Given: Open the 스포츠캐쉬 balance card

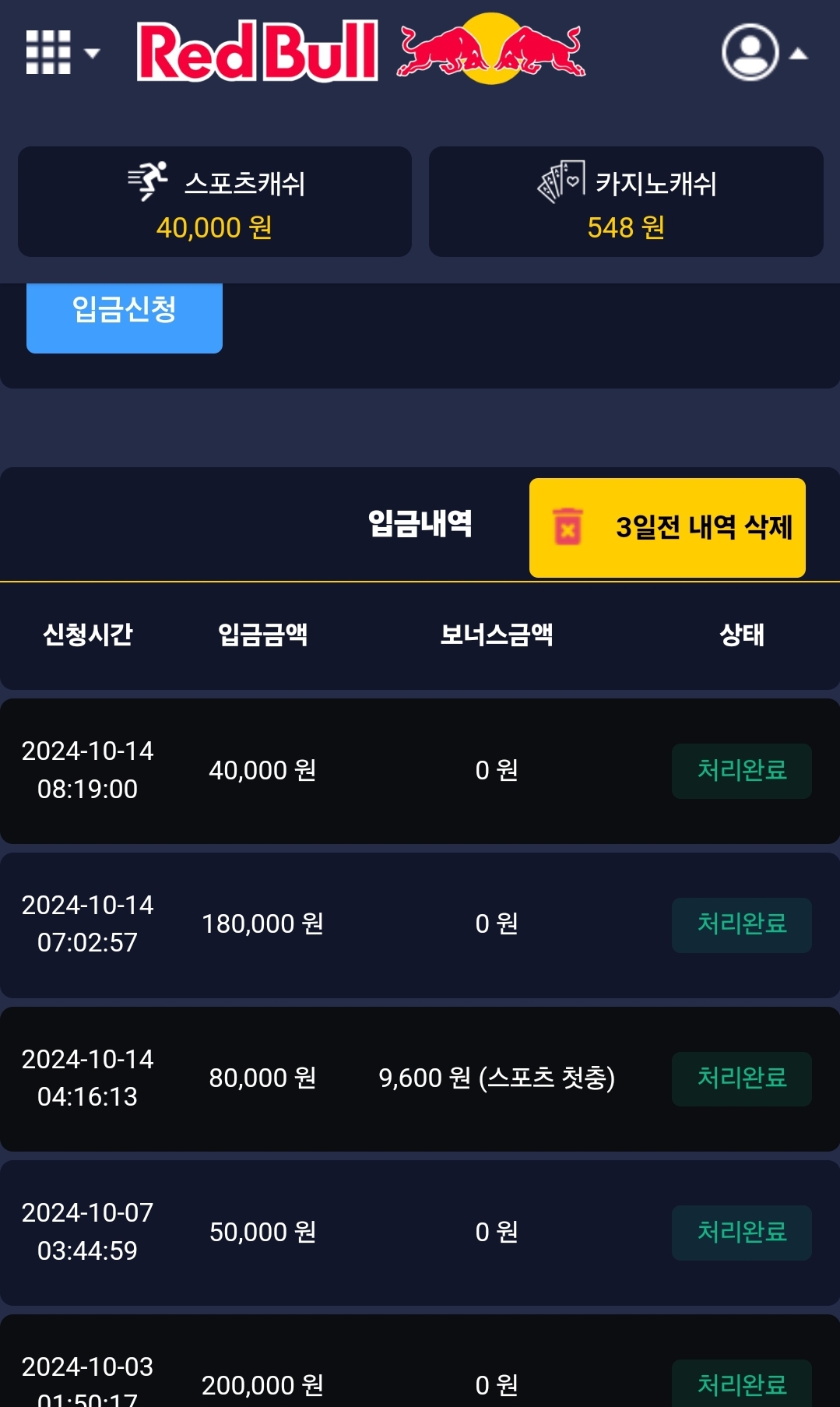Looking at the screenshot, I should [x=215, y=202].
